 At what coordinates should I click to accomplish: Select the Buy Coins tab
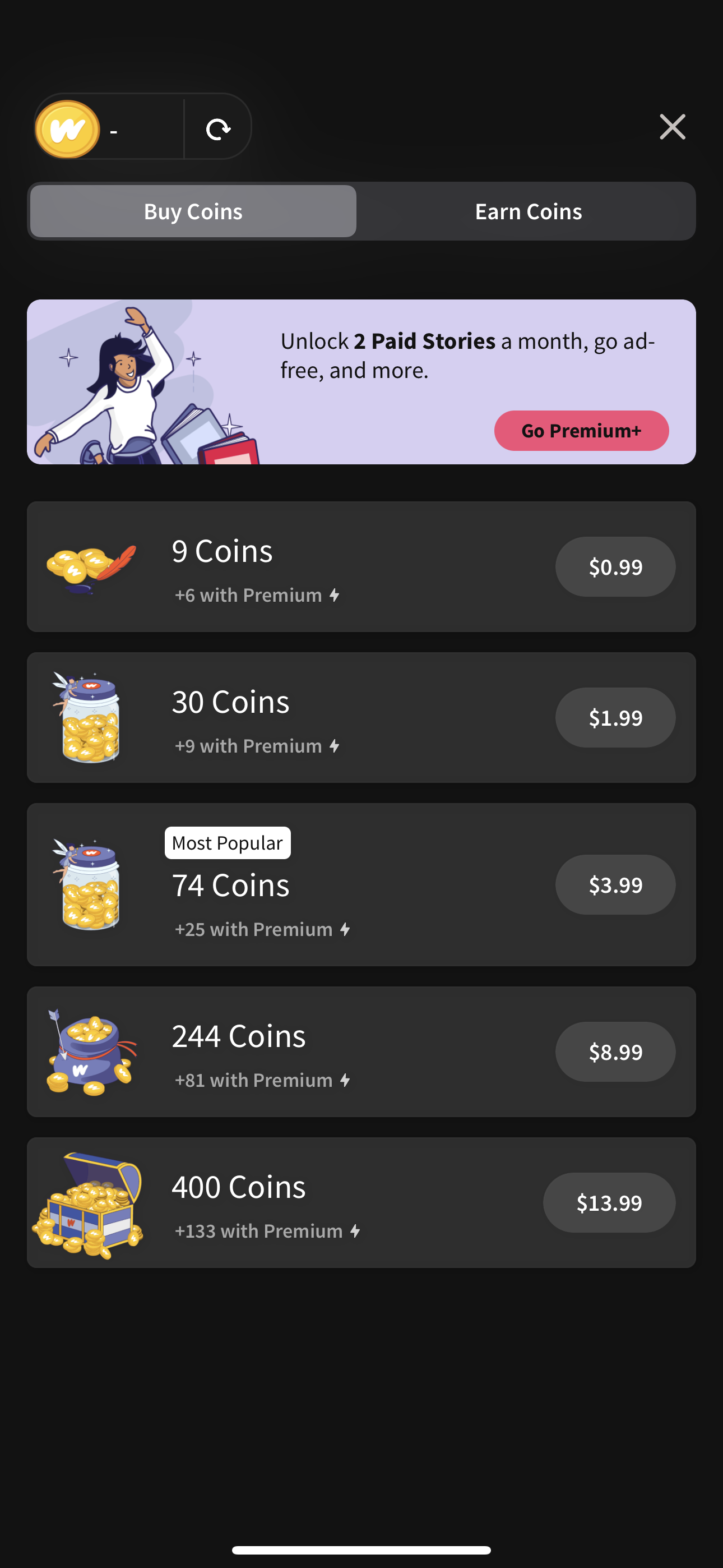click(192, 211)
